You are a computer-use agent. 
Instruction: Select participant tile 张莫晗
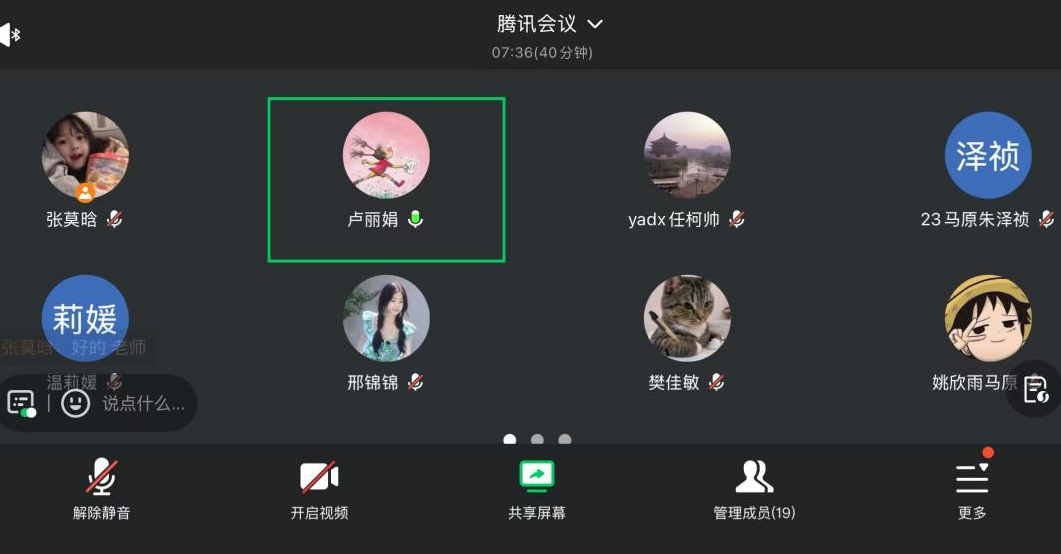(x=85, y=170)
